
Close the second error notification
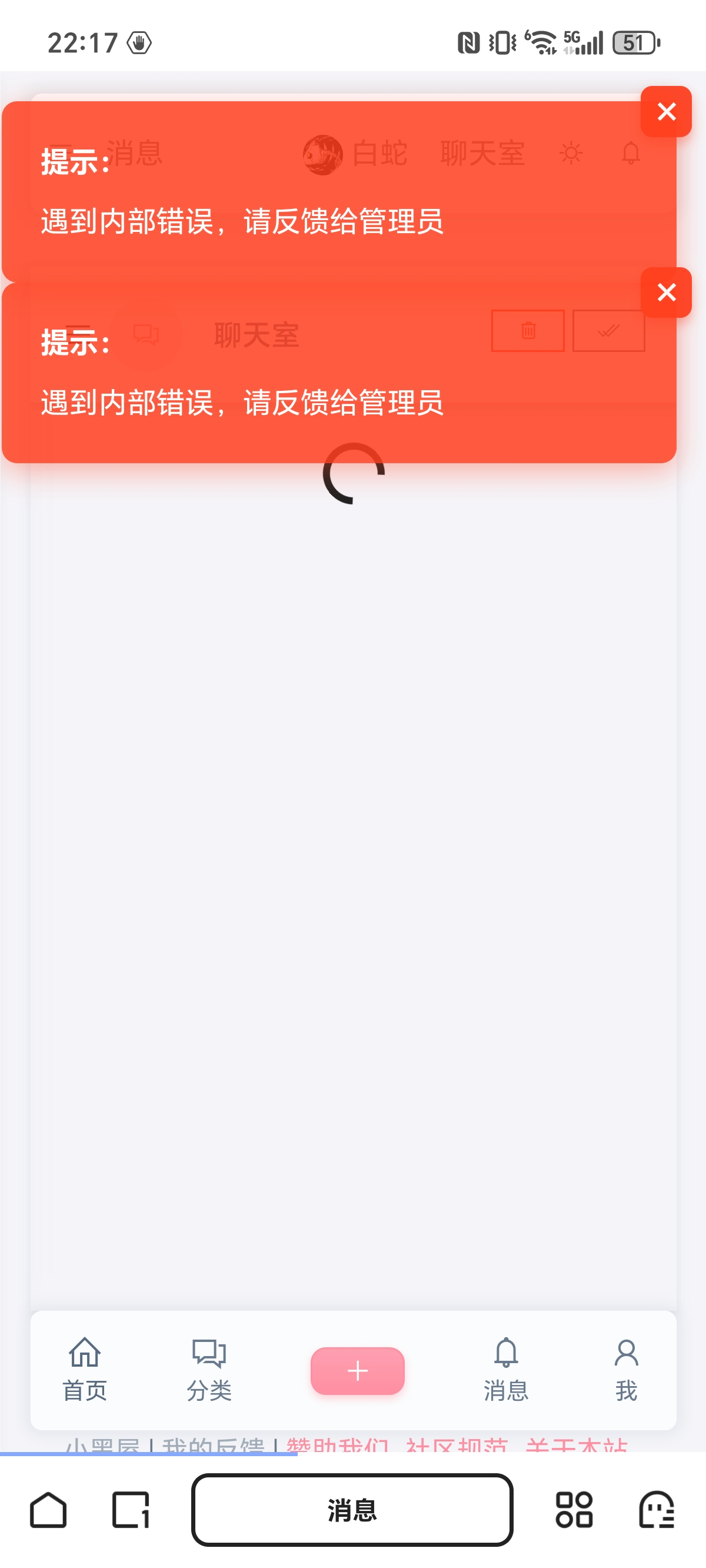tap(666, 293)
